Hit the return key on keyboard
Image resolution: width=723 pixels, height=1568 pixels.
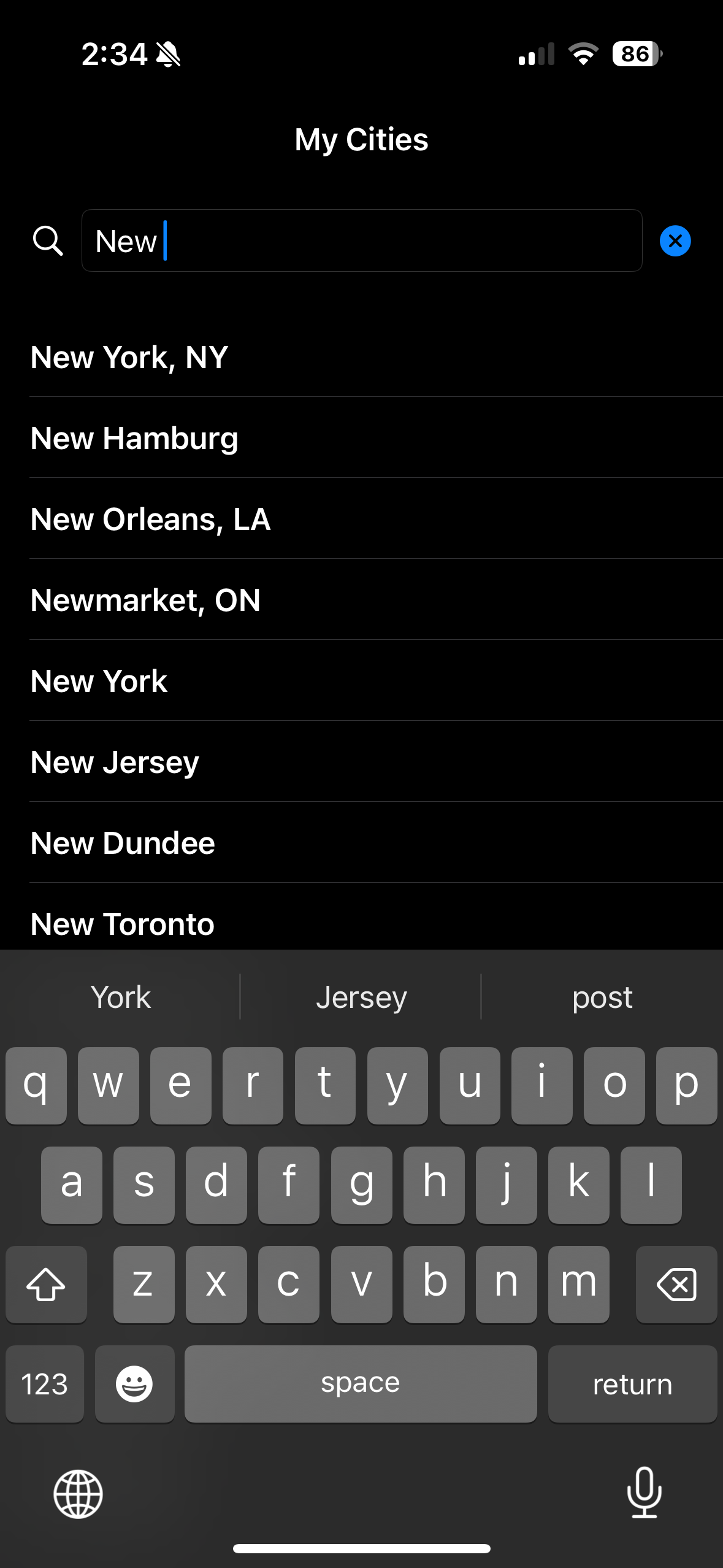(x=632, y=1384)
